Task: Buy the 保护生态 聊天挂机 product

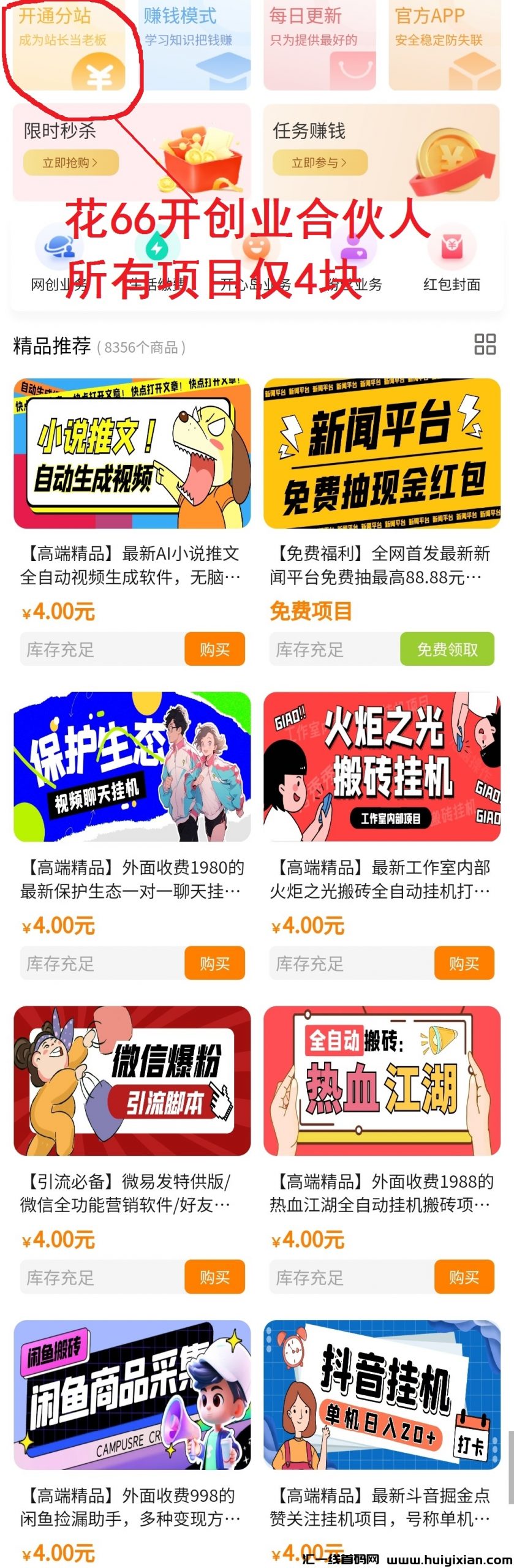Action: coord(214,963)
